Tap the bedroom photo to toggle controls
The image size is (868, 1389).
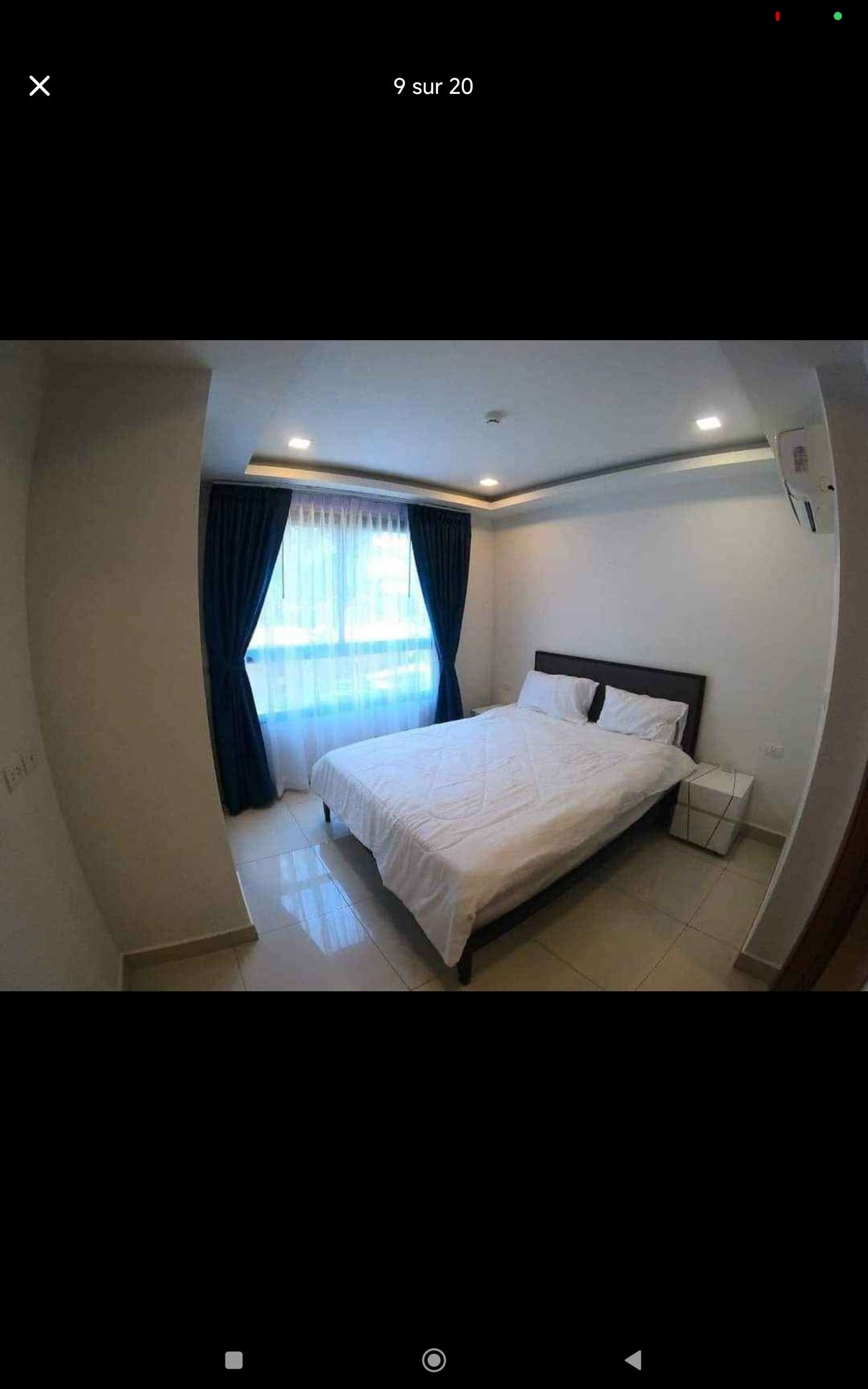(x=434, y=666)
